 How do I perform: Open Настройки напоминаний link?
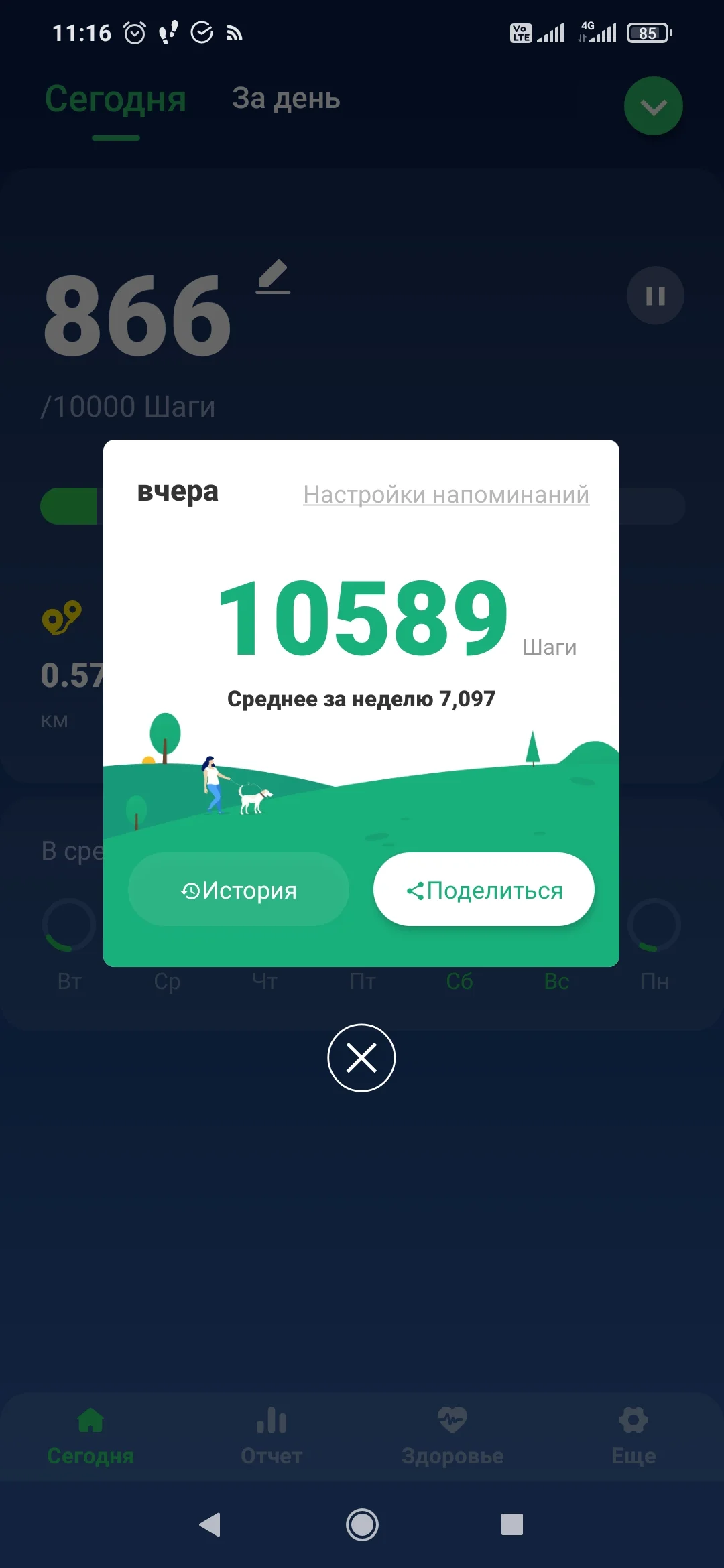446,494
